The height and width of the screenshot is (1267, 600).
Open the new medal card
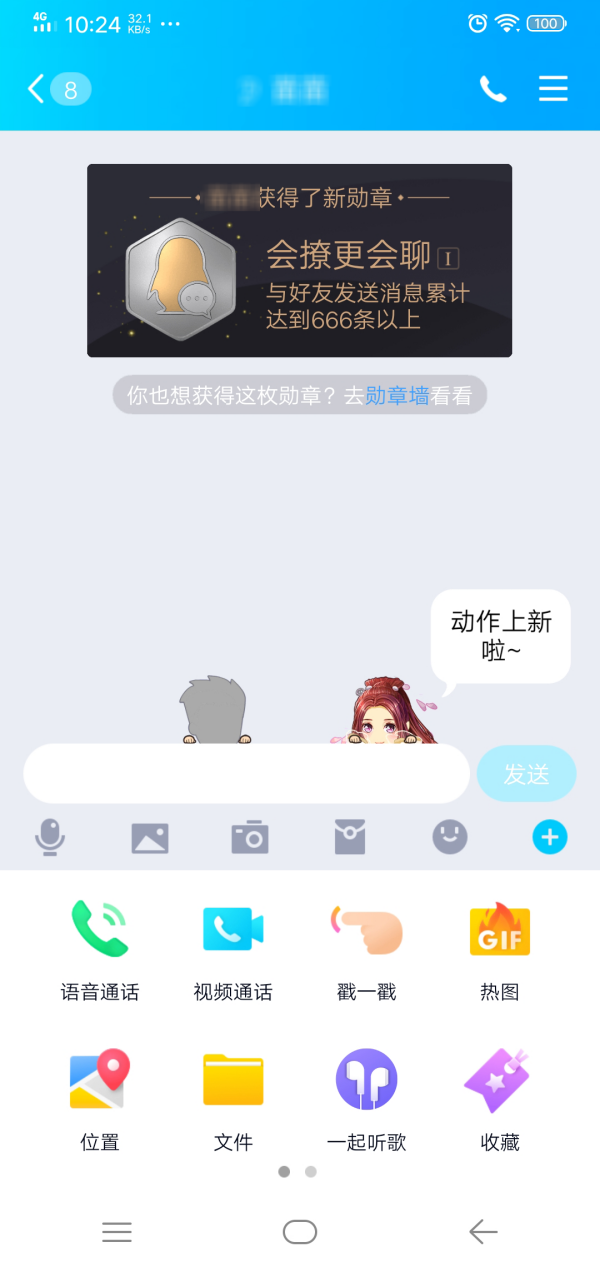pos(299,261)
